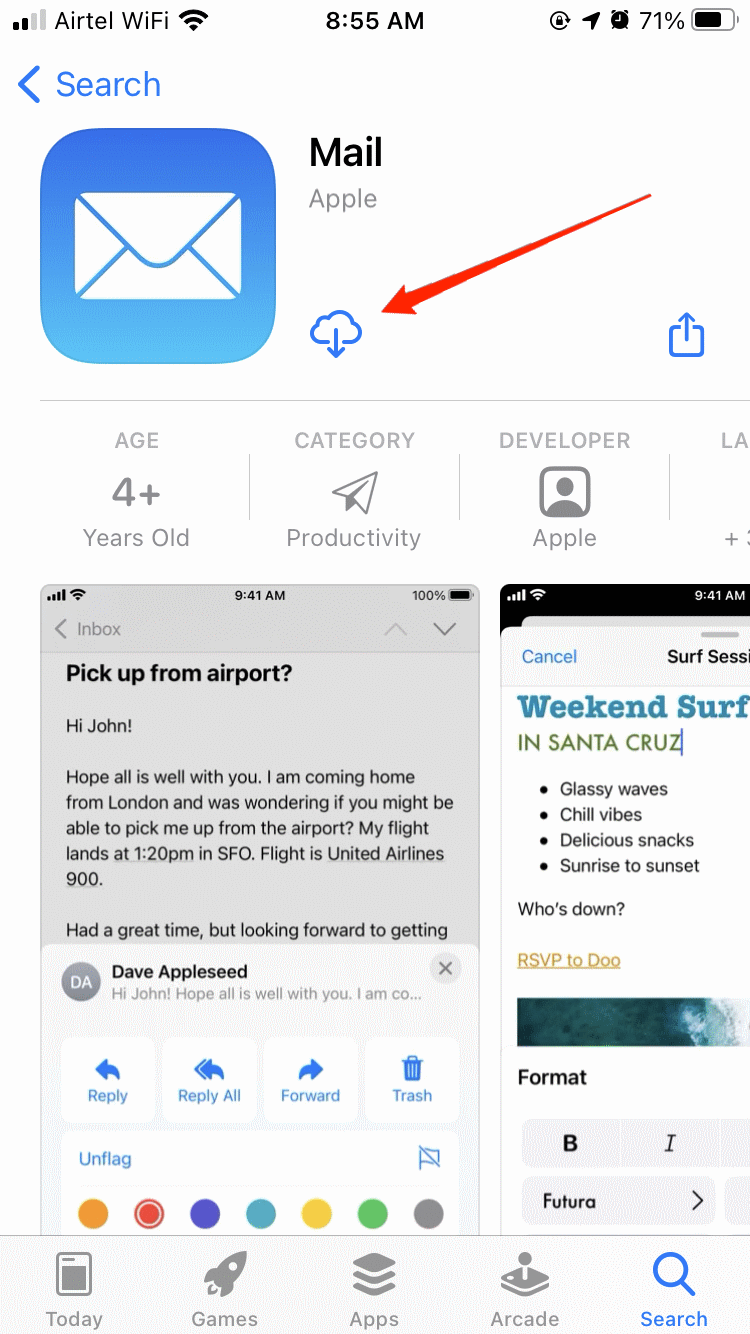This screenshot has height=1334, width=750.
Task: View the inbox email screenshot
Action: (259, 900)
